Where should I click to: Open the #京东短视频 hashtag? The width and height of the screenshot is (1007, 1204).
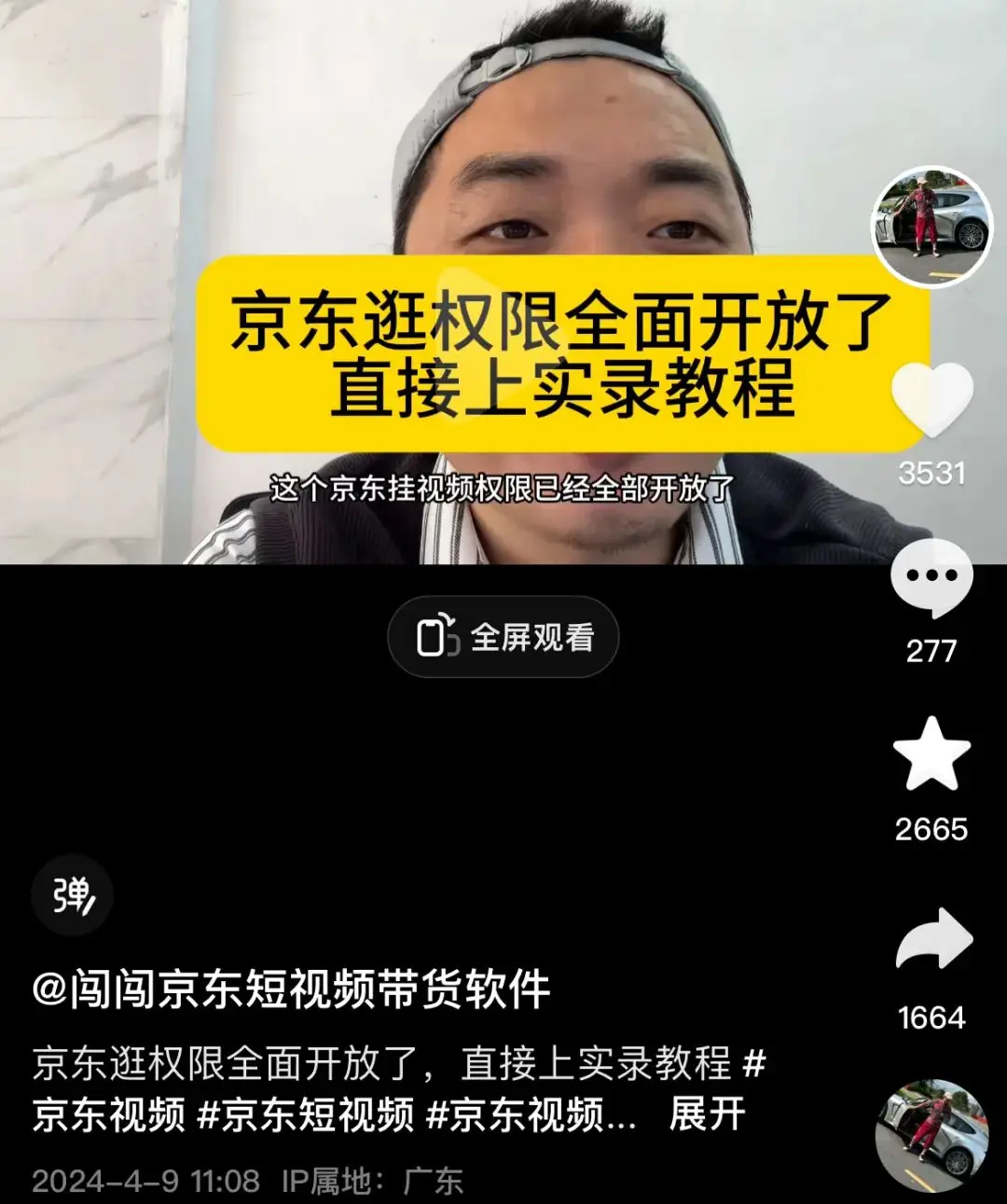pos(306,1114)
